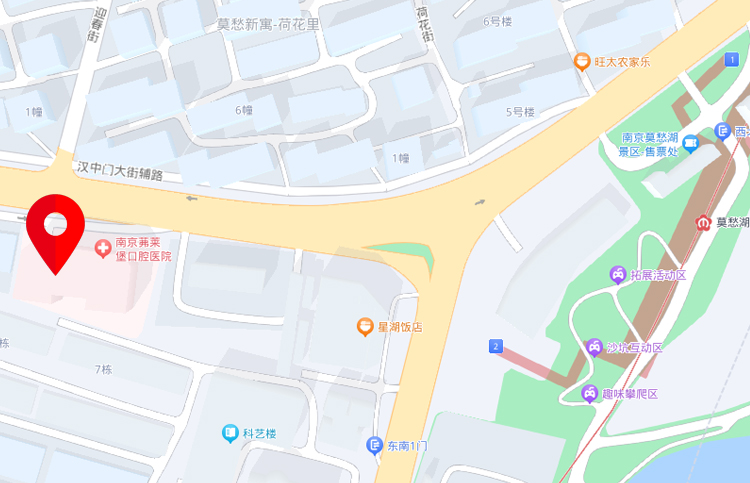The image size is (750, 483).
Task: Select the 趣味攀爬区 climbing area marker
Action: click(x=590, y=393)
